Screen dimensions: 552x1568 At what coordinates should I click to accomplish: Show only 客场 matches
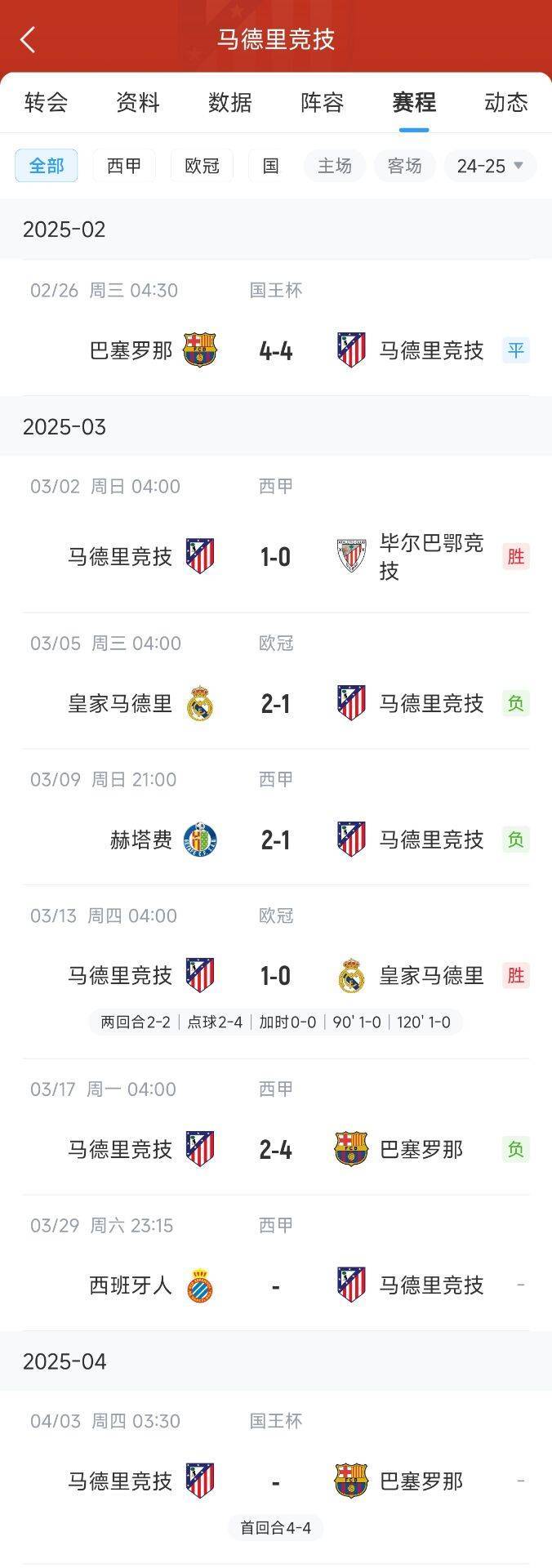[x=404, y=166]
